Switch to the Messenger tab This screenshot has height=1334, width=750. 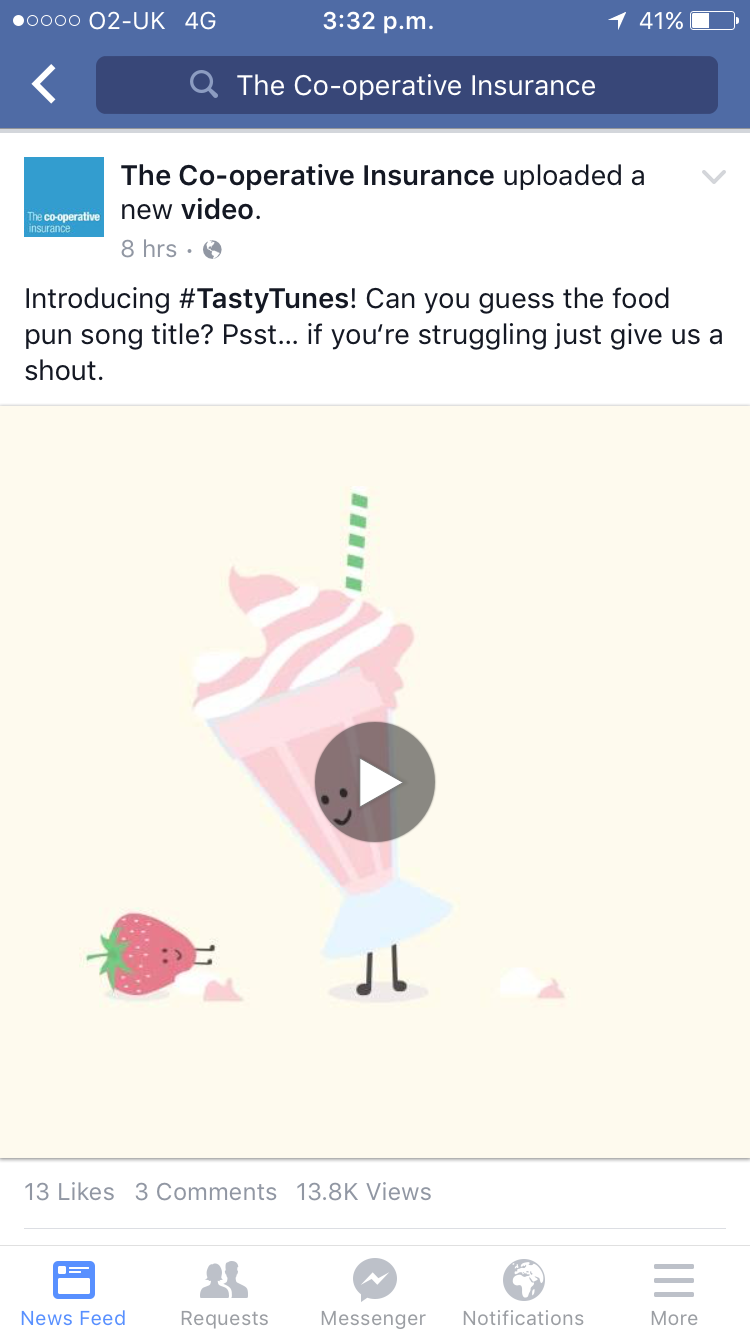(374, 1292)
